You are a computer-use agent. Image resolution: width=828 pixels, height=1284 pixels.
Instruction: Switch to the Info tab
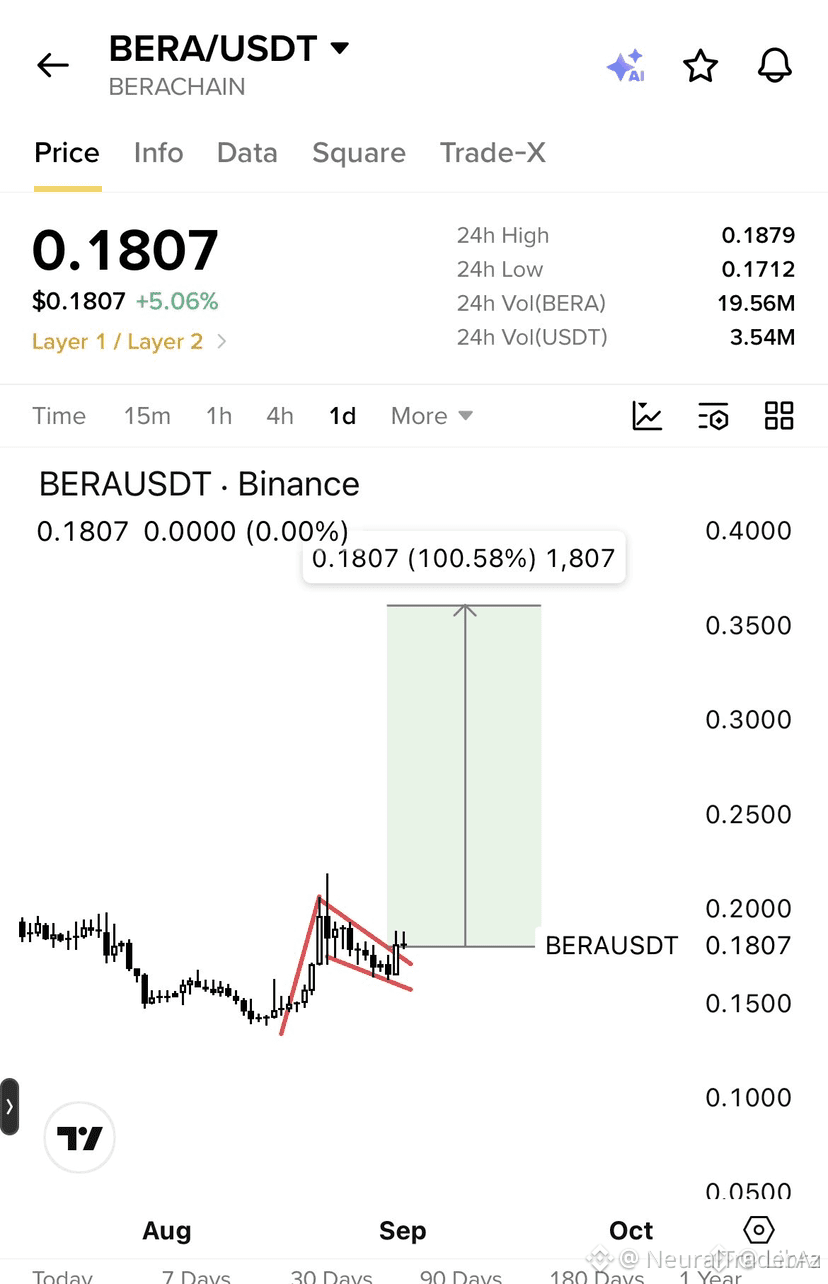click(x=158, y=153)
